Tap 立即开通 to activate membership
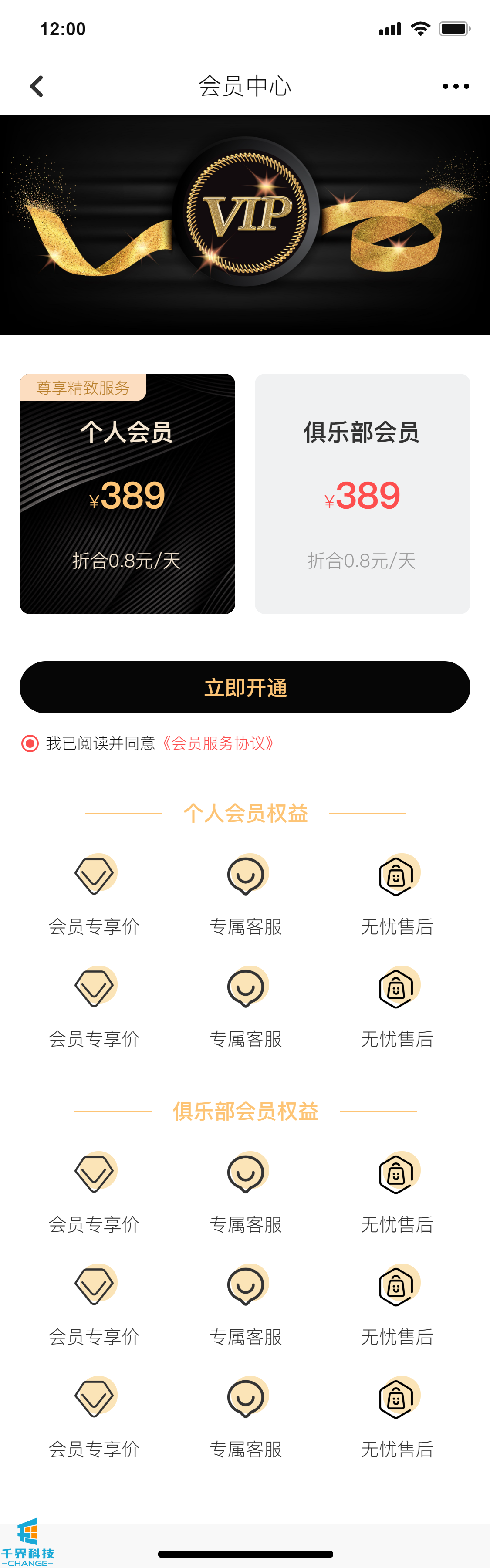The height and width of the screenshot is (1568, 490). tap(245, 687)
